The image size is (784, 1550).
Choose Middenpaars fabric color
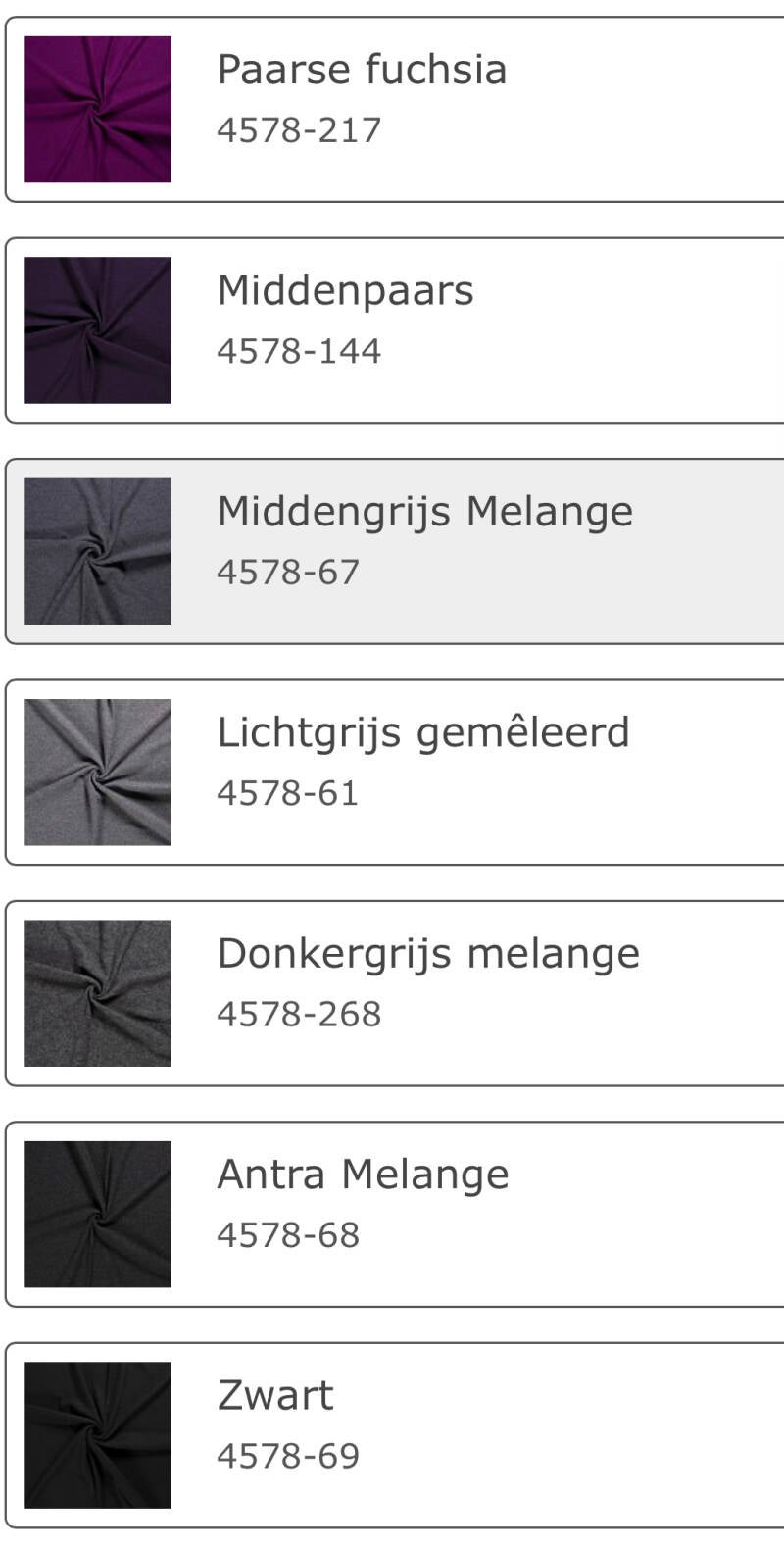392,330
